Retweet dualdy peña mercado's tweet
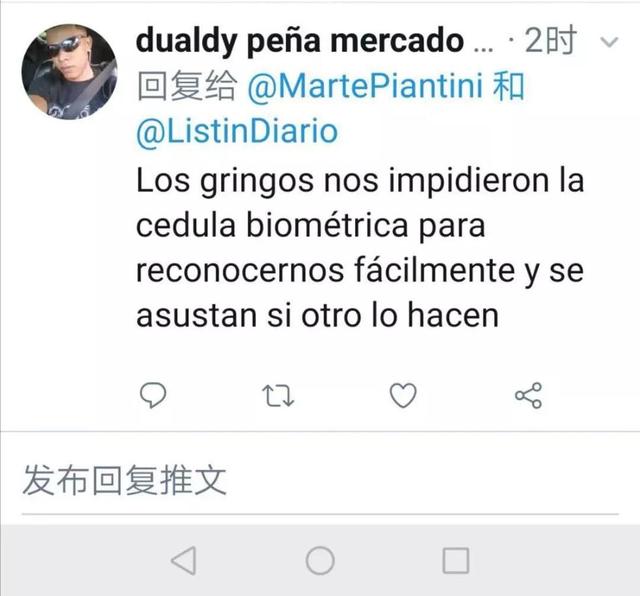Screen dimensions: 640x596 coord(278,396)
